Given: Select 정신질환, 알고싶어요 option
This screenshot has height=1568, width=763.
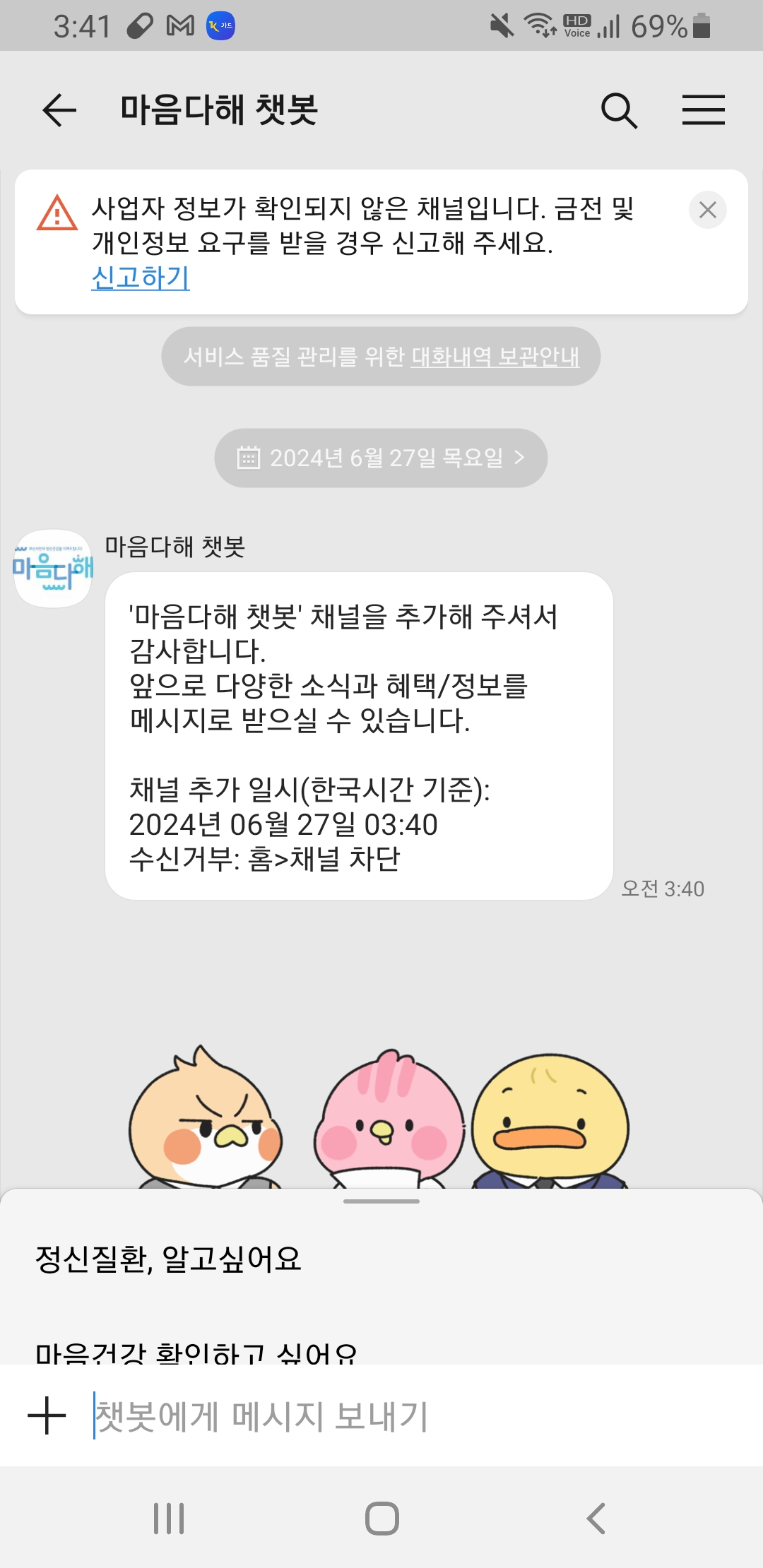Looking at the screenshot, I should pyautogui.click(x=168, y=1259).
